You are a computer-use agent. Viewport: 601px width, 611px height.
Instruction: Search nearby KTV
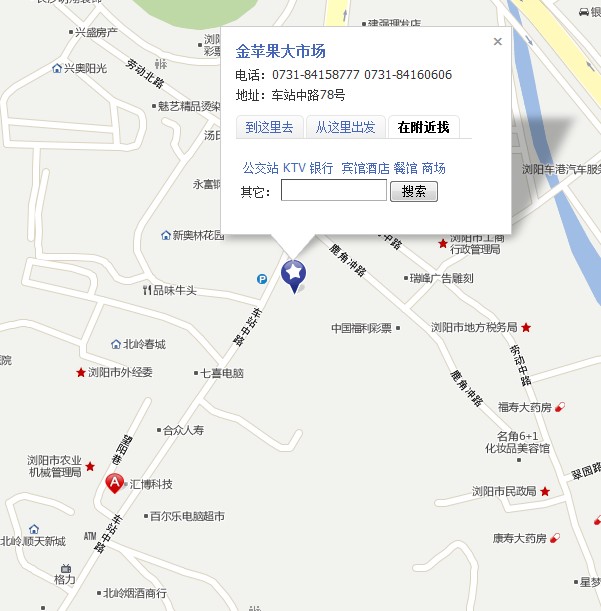click(x=294, y=168)
